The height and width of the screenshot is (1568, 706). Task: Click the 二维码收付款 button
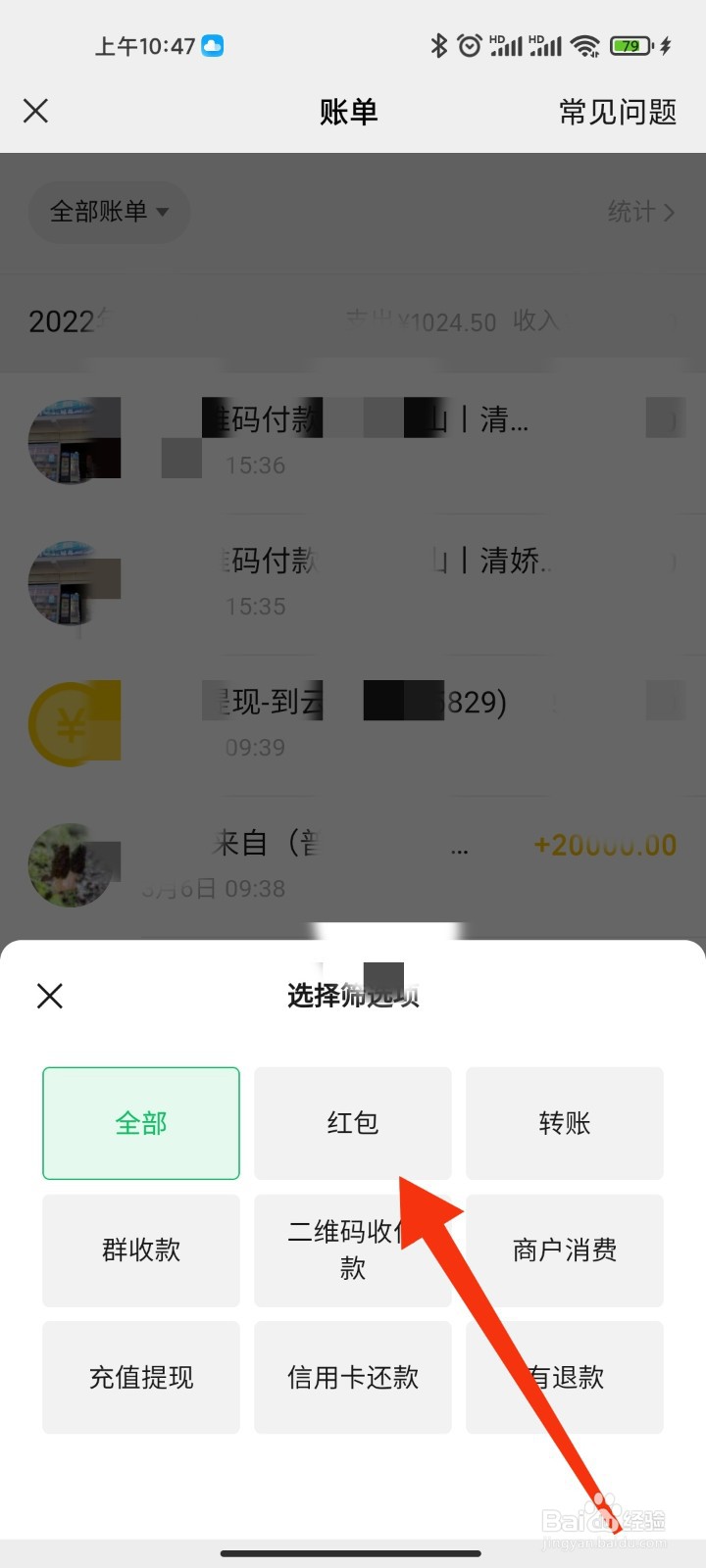pyautogui.click(x=352, y=1250)
